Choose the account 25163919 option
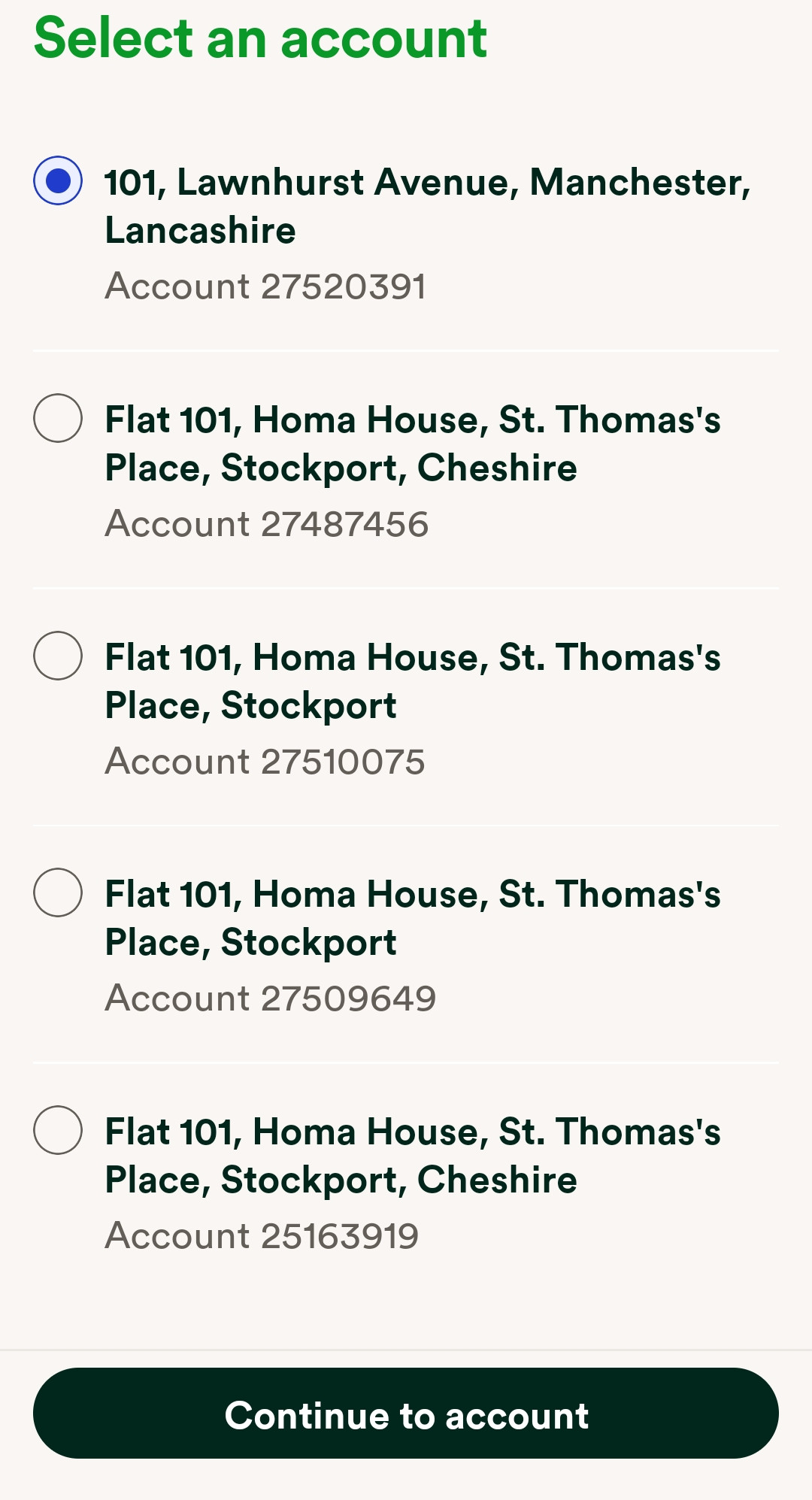 click(x=58, y=1130)
